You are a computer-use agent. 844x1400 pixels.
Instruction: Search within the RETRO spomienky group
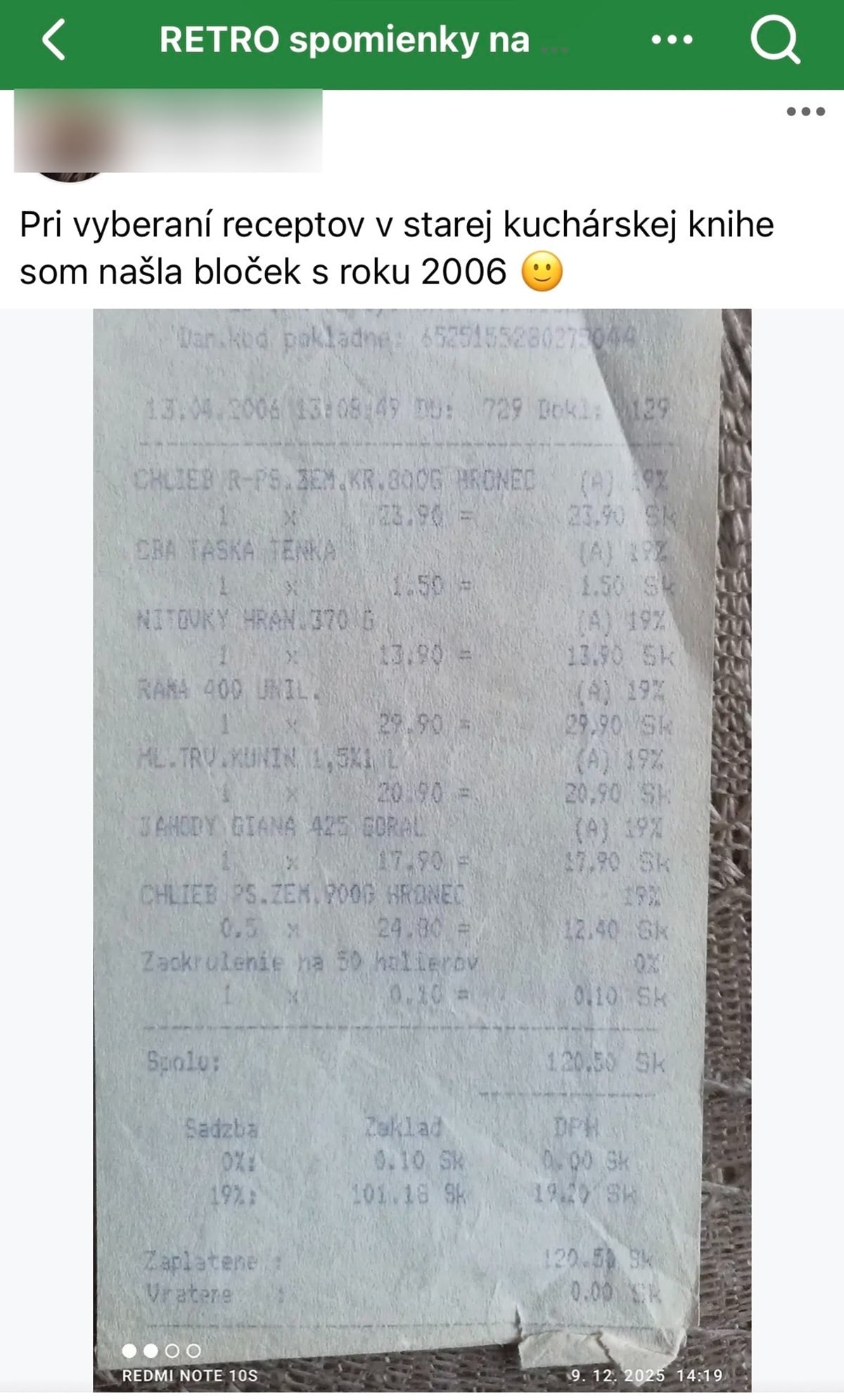pos(774,40)
